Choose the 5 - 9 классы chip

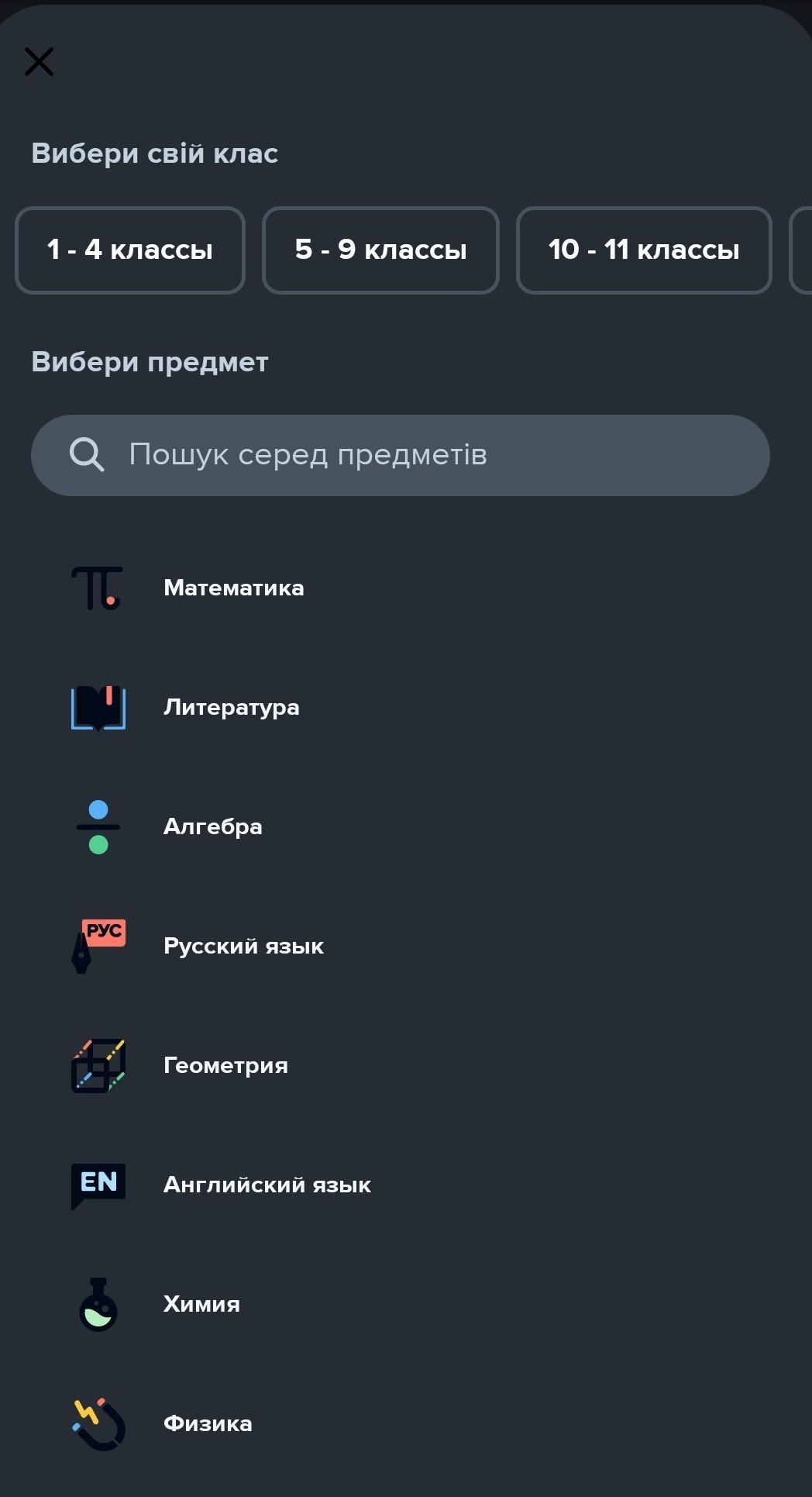click(x=380, y=250)
